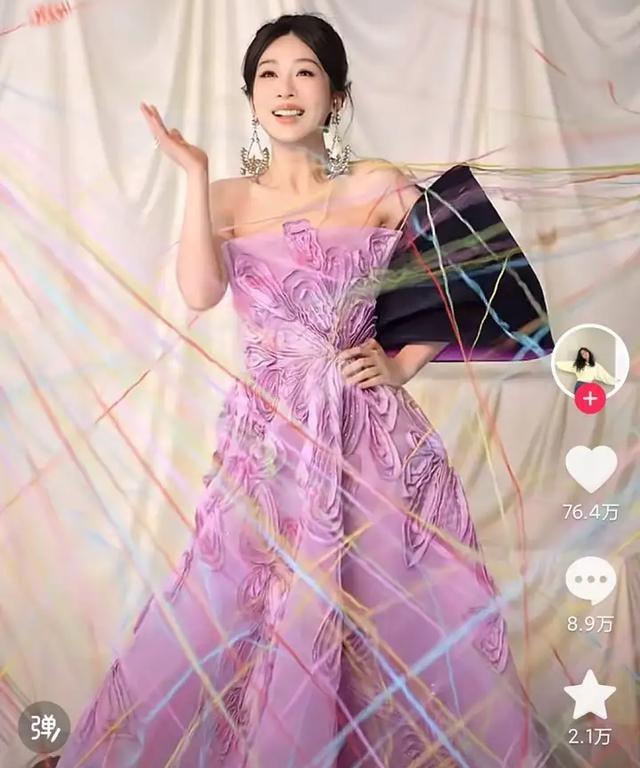This screenshot has width=640, height=768.
Task: Open the creator's profile avatar
Action: coord(590,359)
